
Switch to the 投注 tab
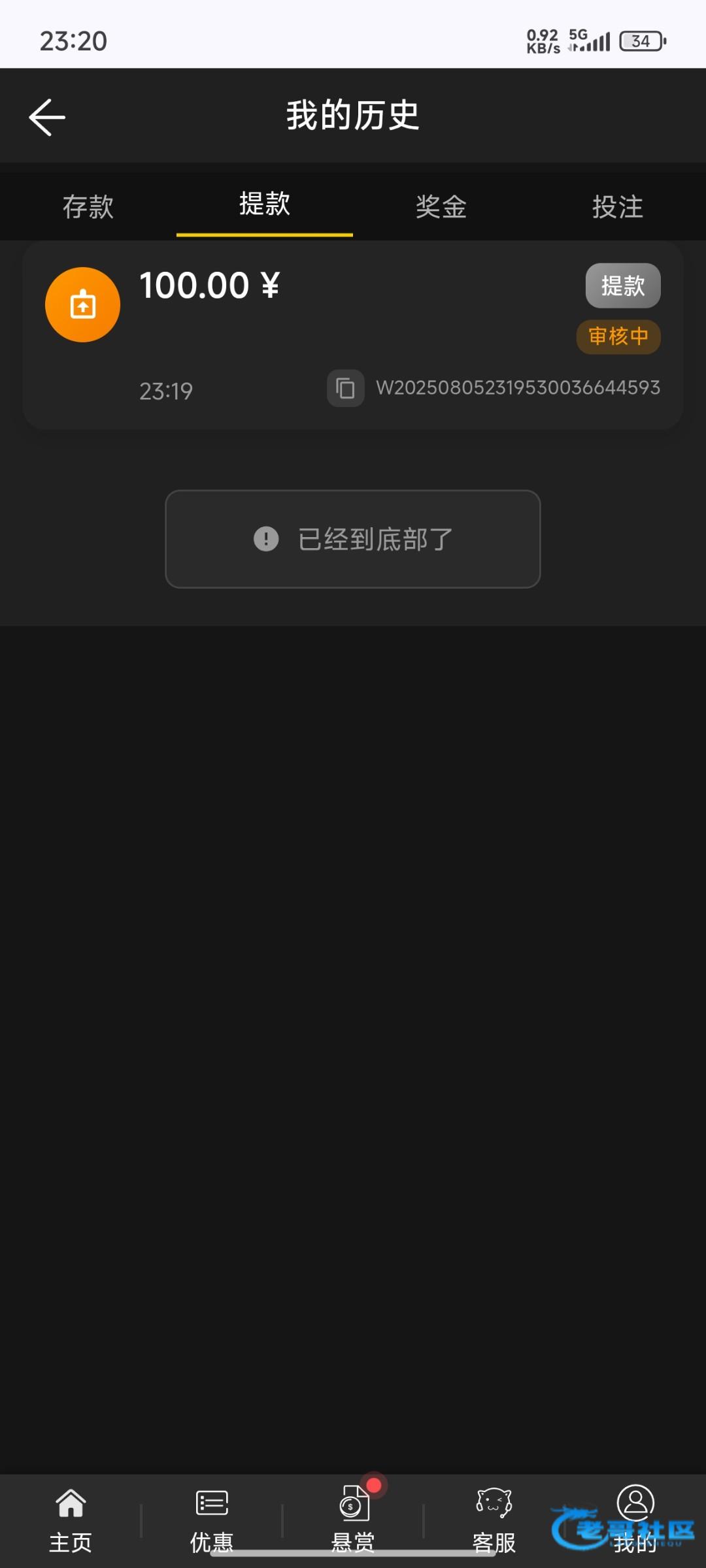tap(618, 206)
